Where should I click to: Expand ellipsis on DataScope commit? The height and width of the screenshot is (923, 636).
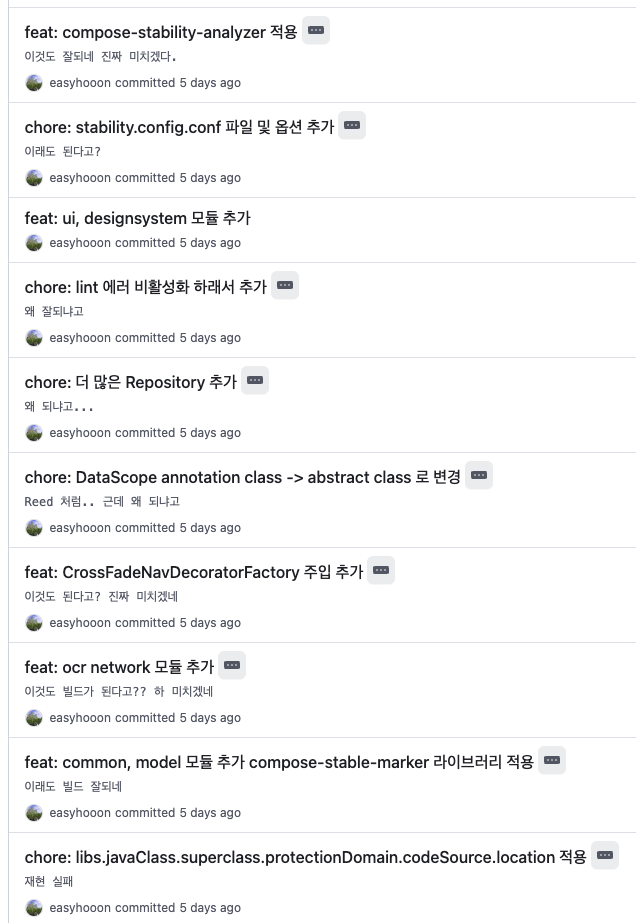click(480, 476)
